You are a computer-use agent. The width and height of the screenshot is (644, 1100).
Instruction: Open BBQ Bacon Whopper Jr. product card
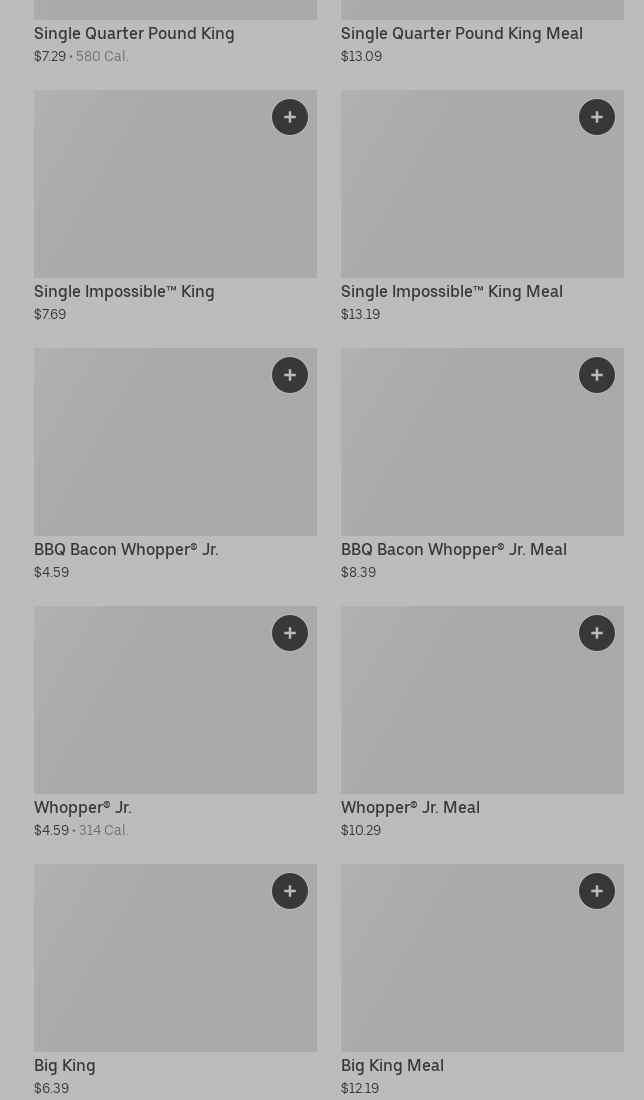coord(175,465)
